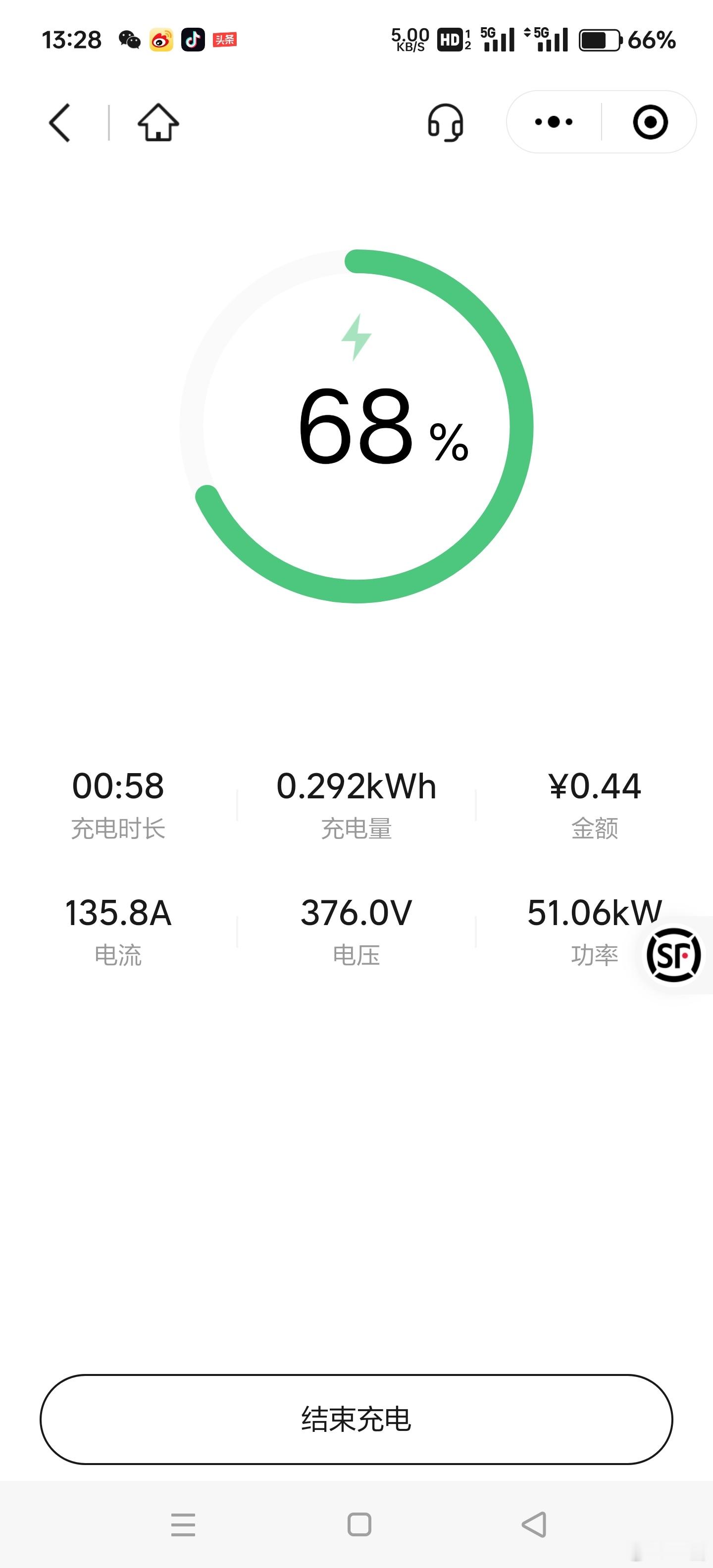Open recent apps from the navigation bar
The height and width of the screenshot is (1568, 713).
tap(183, 1524)
